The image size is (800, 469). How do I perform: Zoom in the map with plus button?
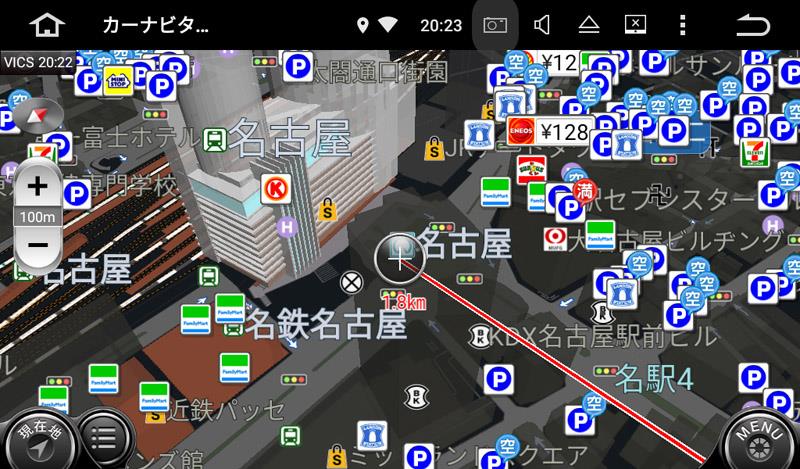[38, 186]
